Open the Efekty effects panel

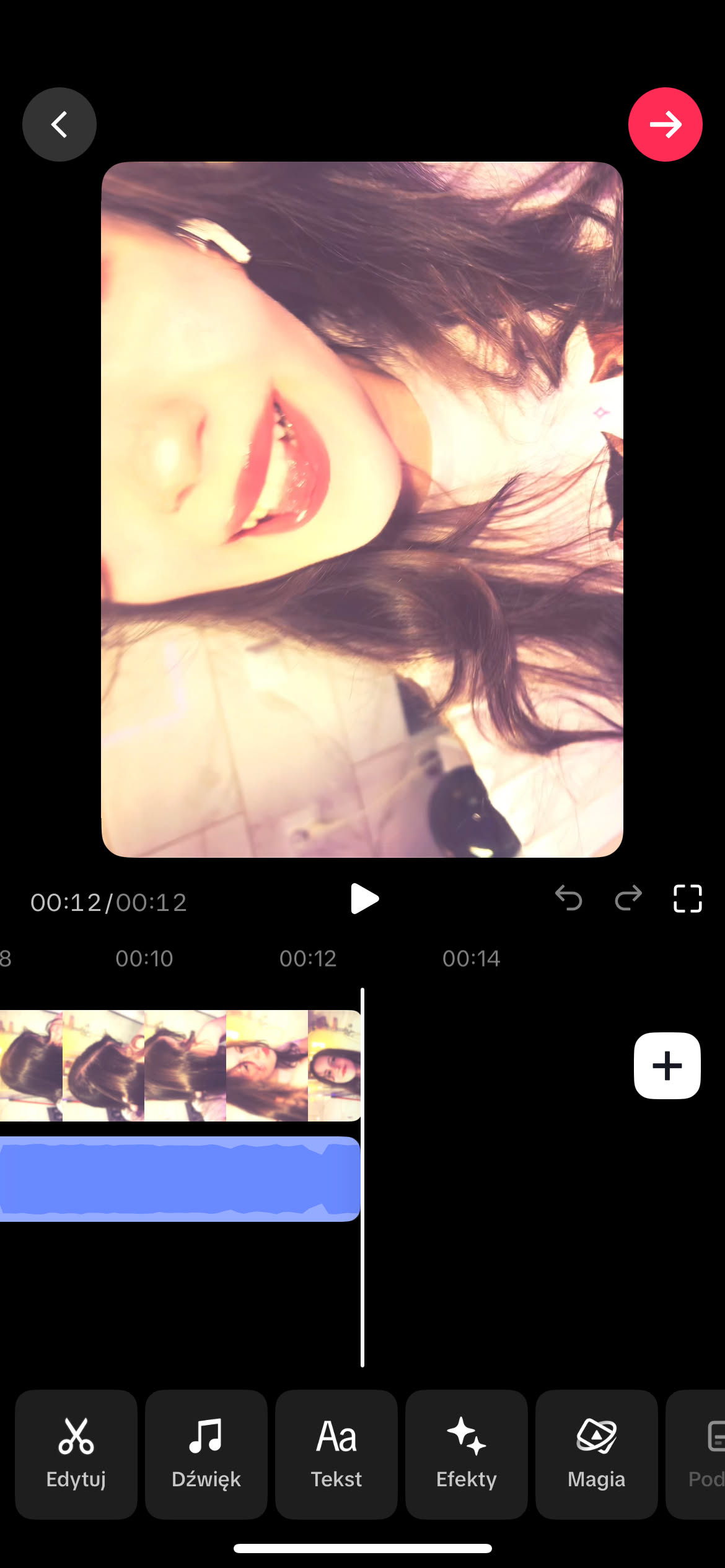467,1454
